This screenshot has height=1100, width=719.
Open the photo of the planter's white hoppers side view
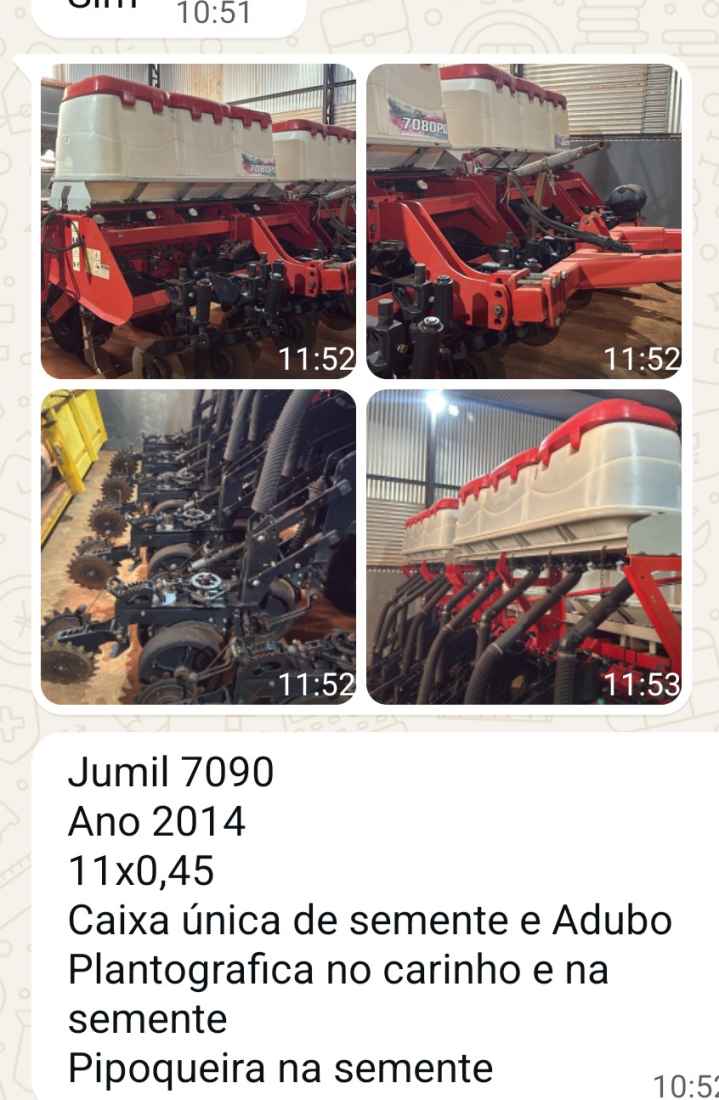(198, 221)
